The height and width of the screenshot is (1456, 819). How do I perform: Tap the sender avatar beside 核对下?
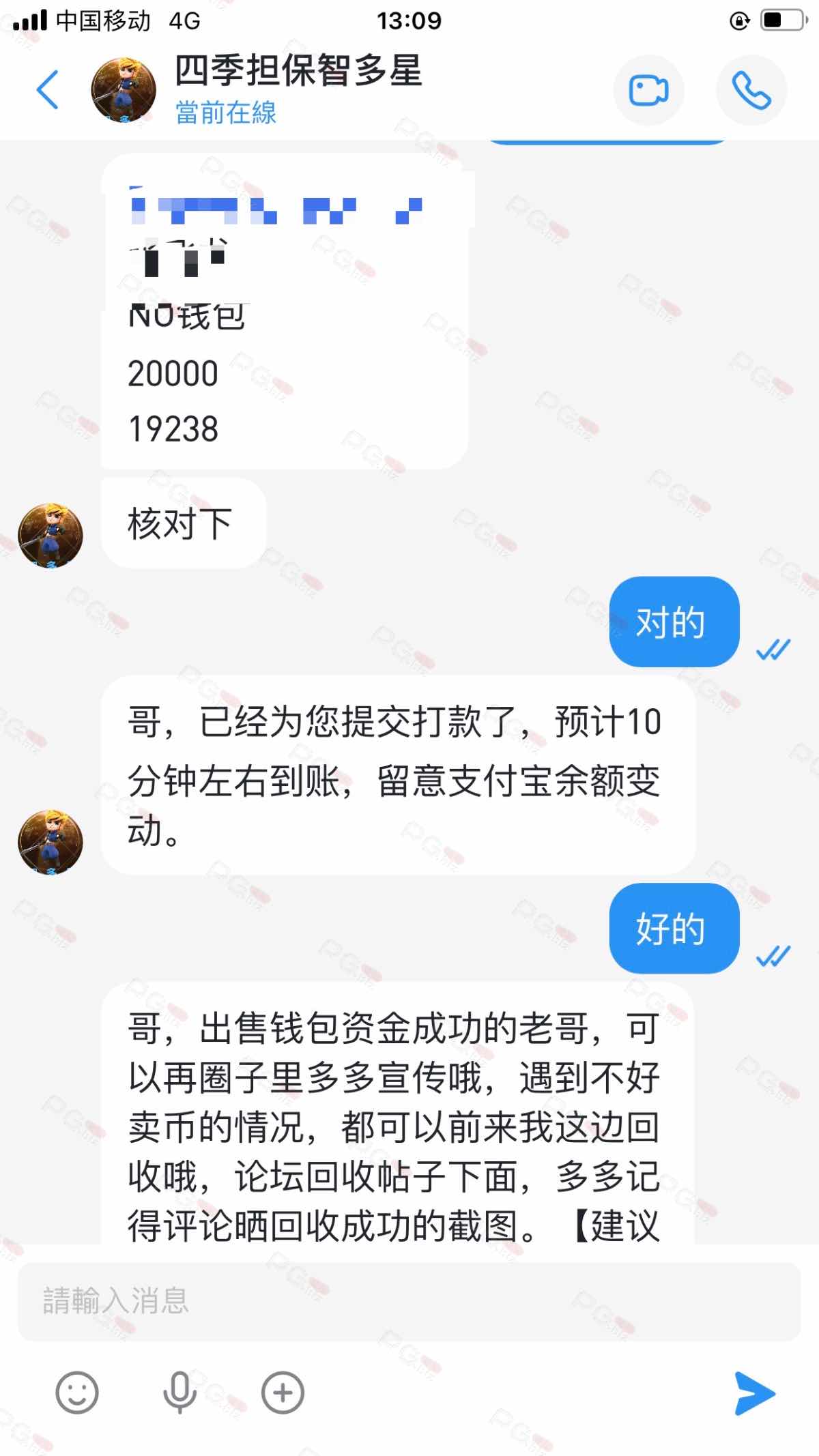(51, 536)
